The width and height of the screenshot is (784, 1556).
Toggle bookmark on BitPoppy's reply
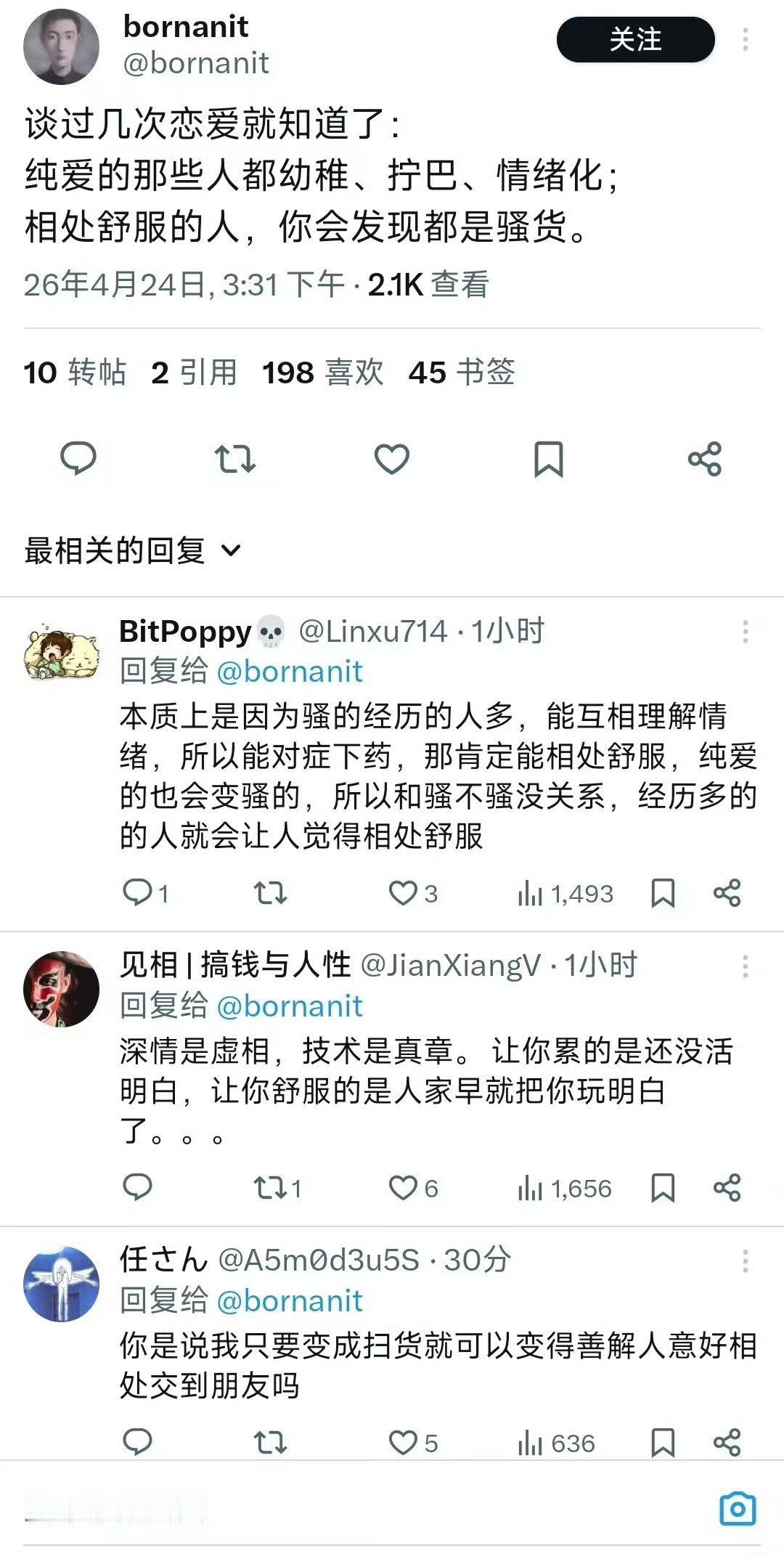click(664, 894)
